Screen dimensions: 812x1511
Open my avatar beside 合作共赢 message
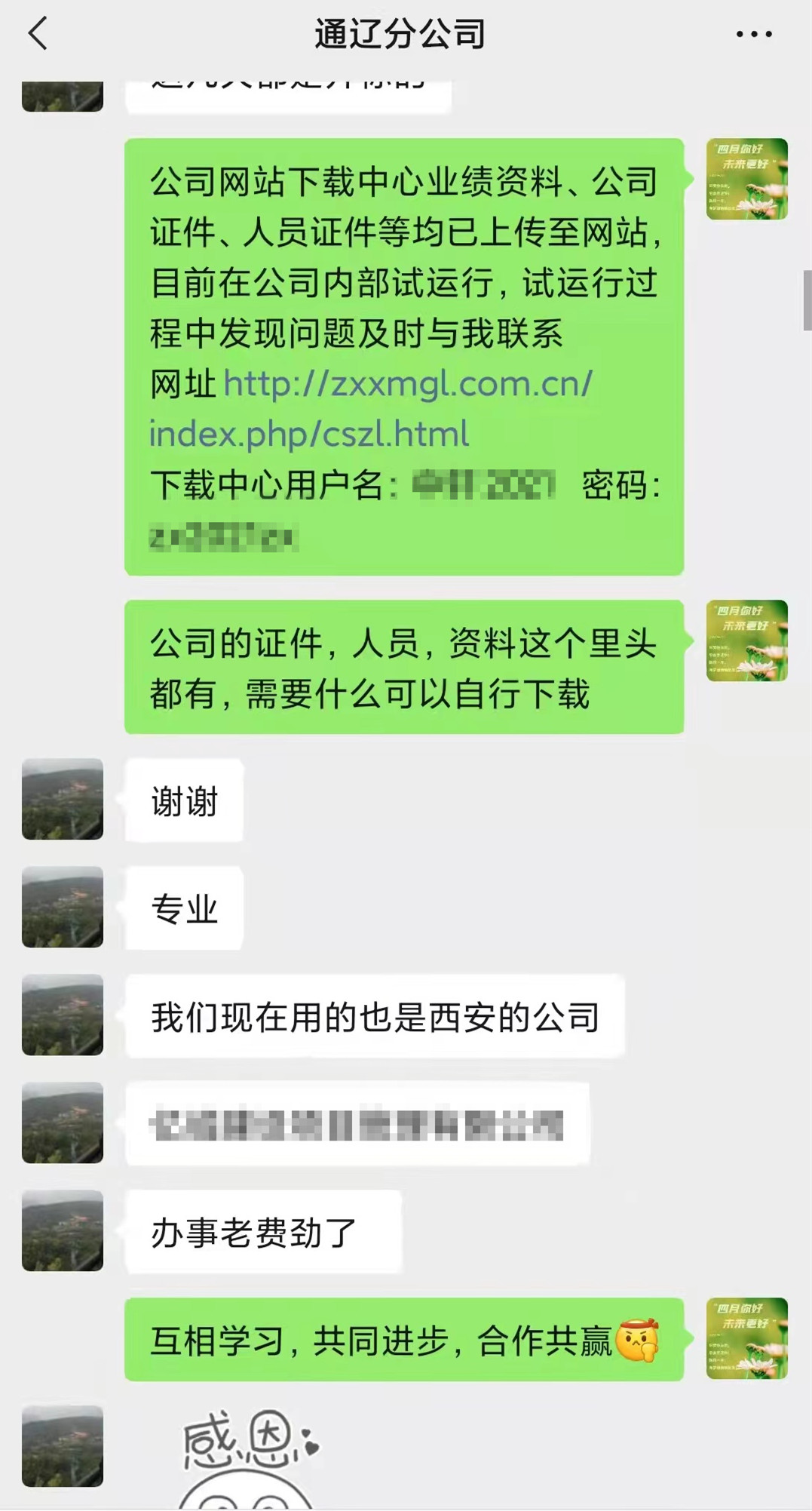tap(746, 1338)
